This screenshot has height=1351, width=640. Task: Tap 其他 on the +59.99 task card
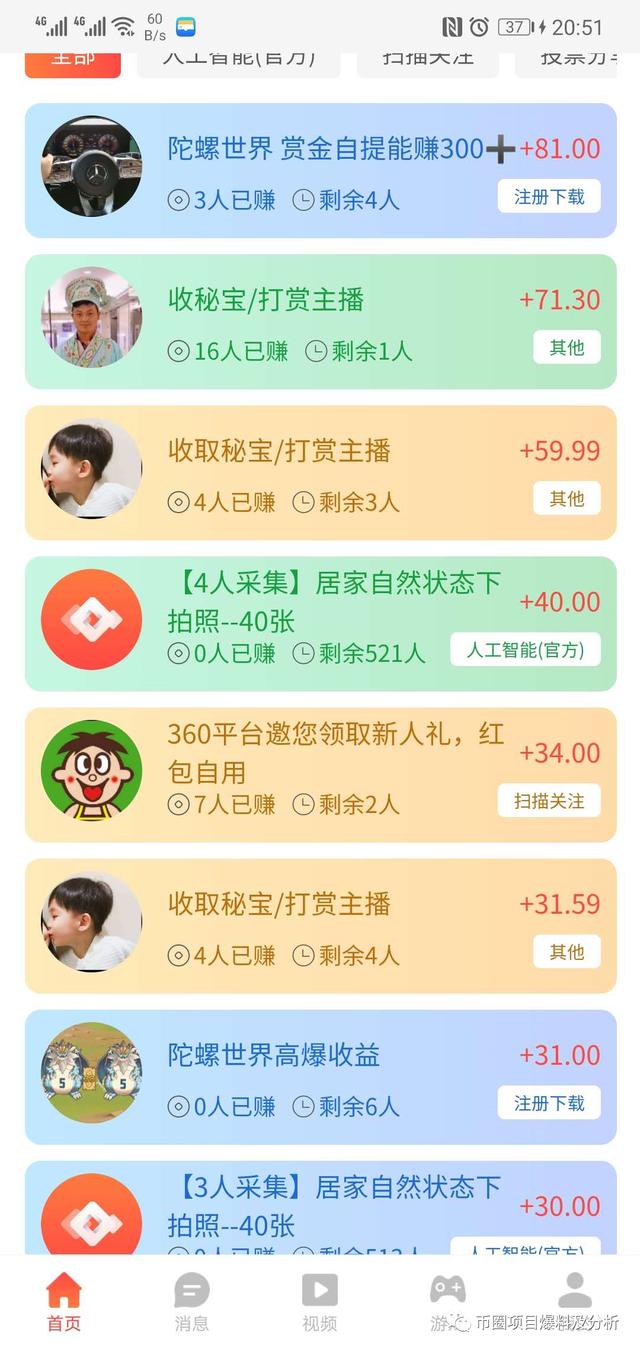(566, 498)
